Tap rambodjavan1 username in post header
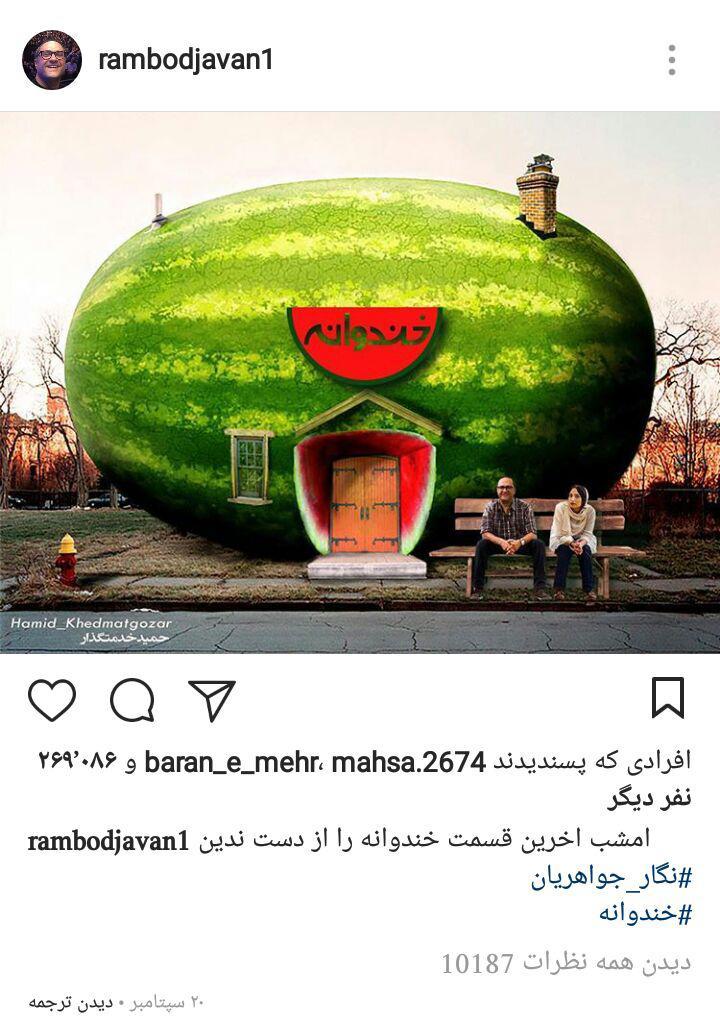The height and width of the screenshot is (1026, 720). click(x=185, y=60)
